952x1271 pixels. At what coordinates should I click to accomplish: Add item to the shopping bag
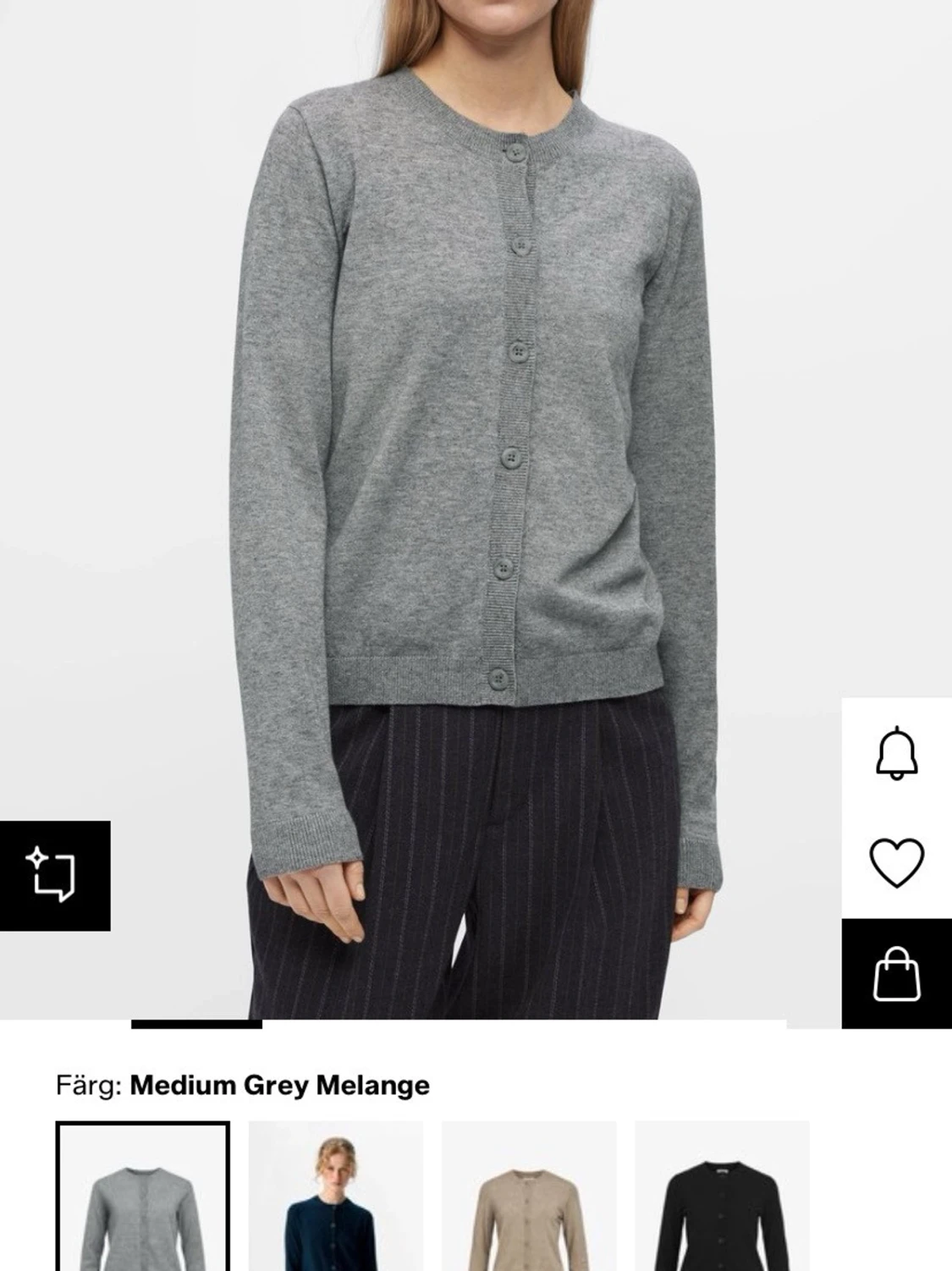(896, 973)
